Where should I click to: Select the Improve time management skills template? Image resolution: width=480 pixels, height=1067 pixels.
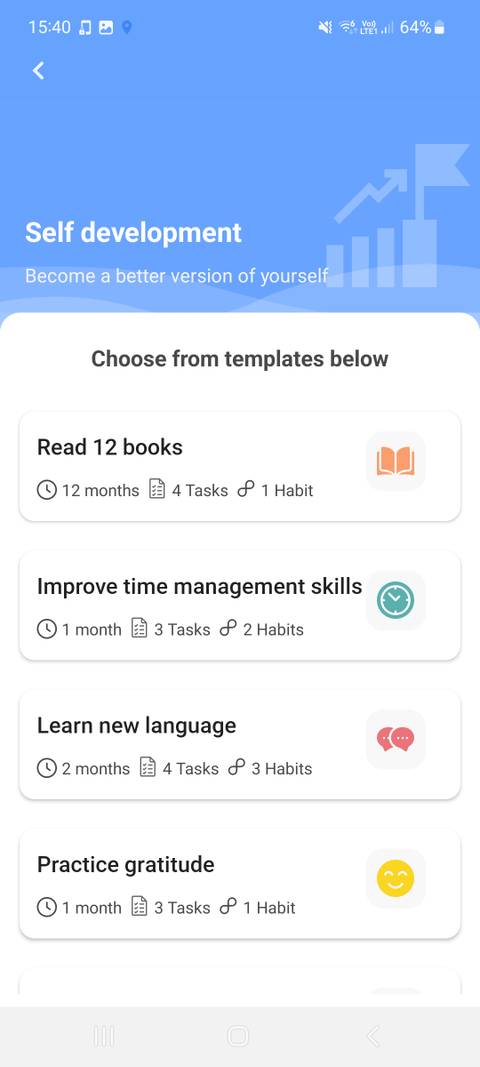pyautogui.click(x=240, y=606)
